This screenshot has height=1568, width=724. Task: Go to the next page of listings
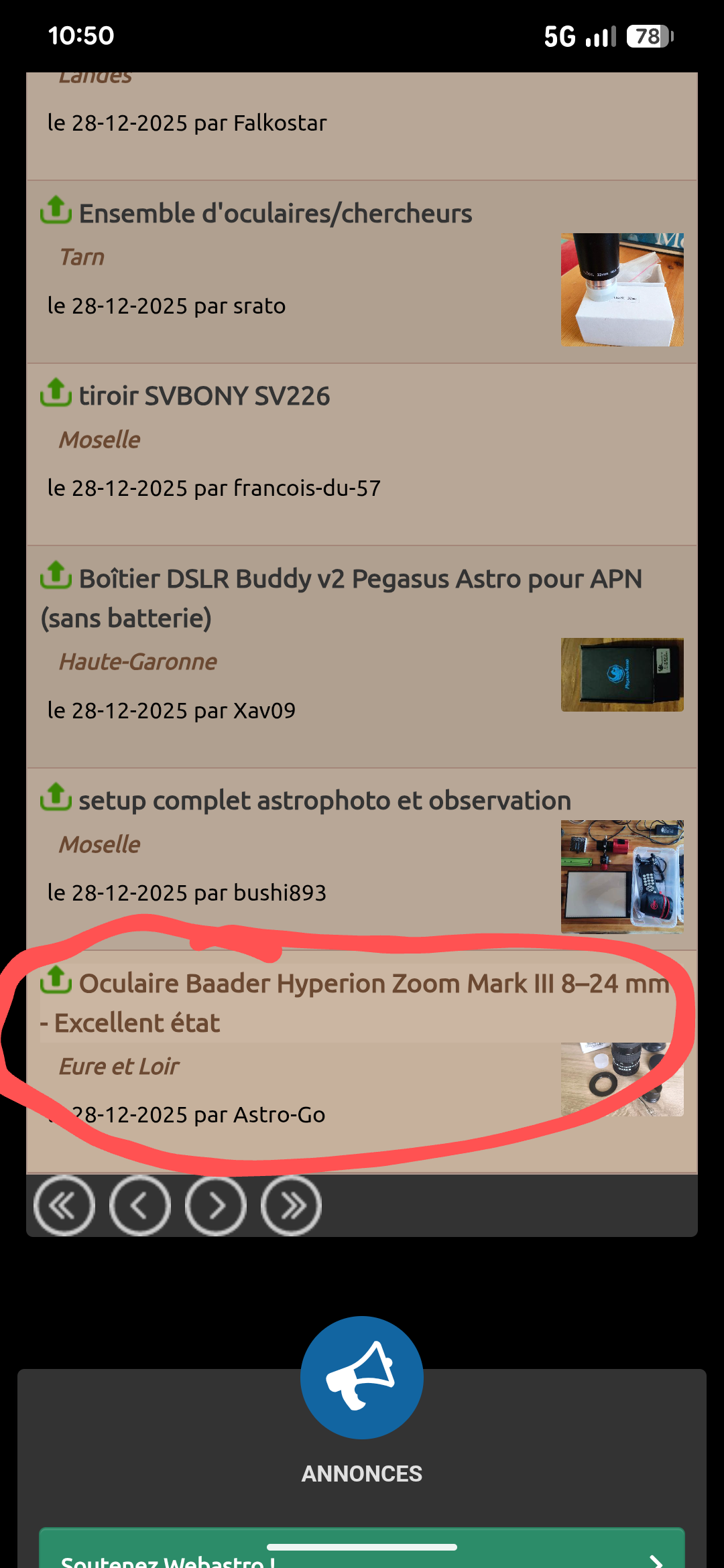click(216, 1206)
